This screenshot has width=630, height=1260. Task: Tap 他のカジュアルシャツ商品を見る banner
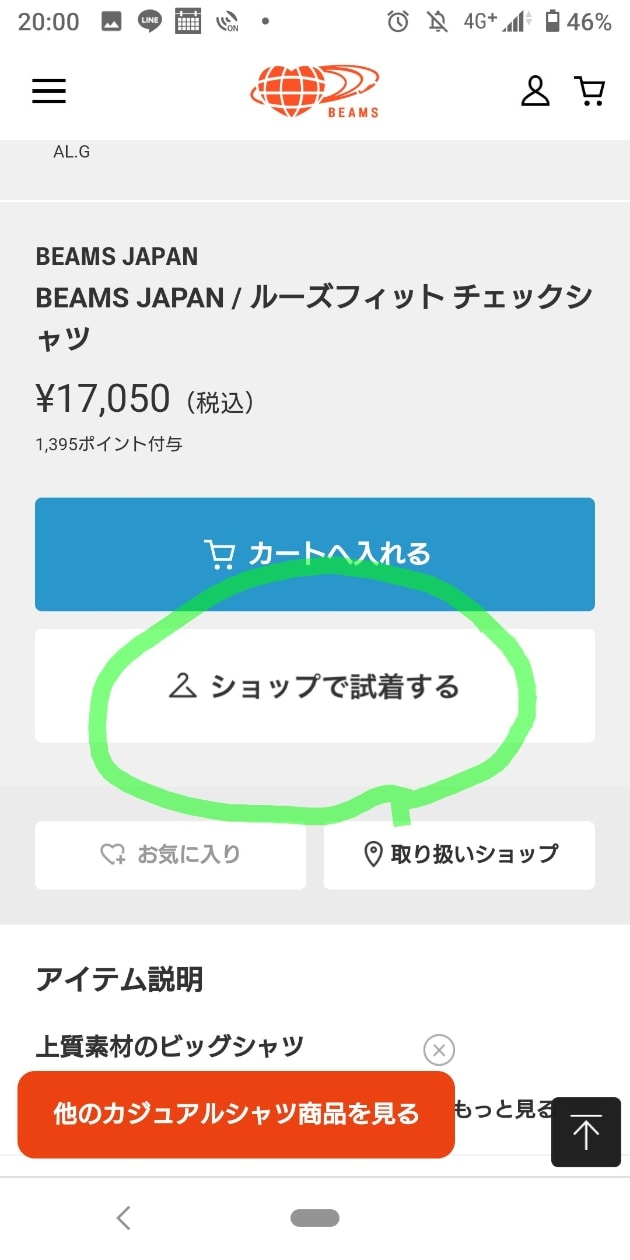[x=236, y=1114]
